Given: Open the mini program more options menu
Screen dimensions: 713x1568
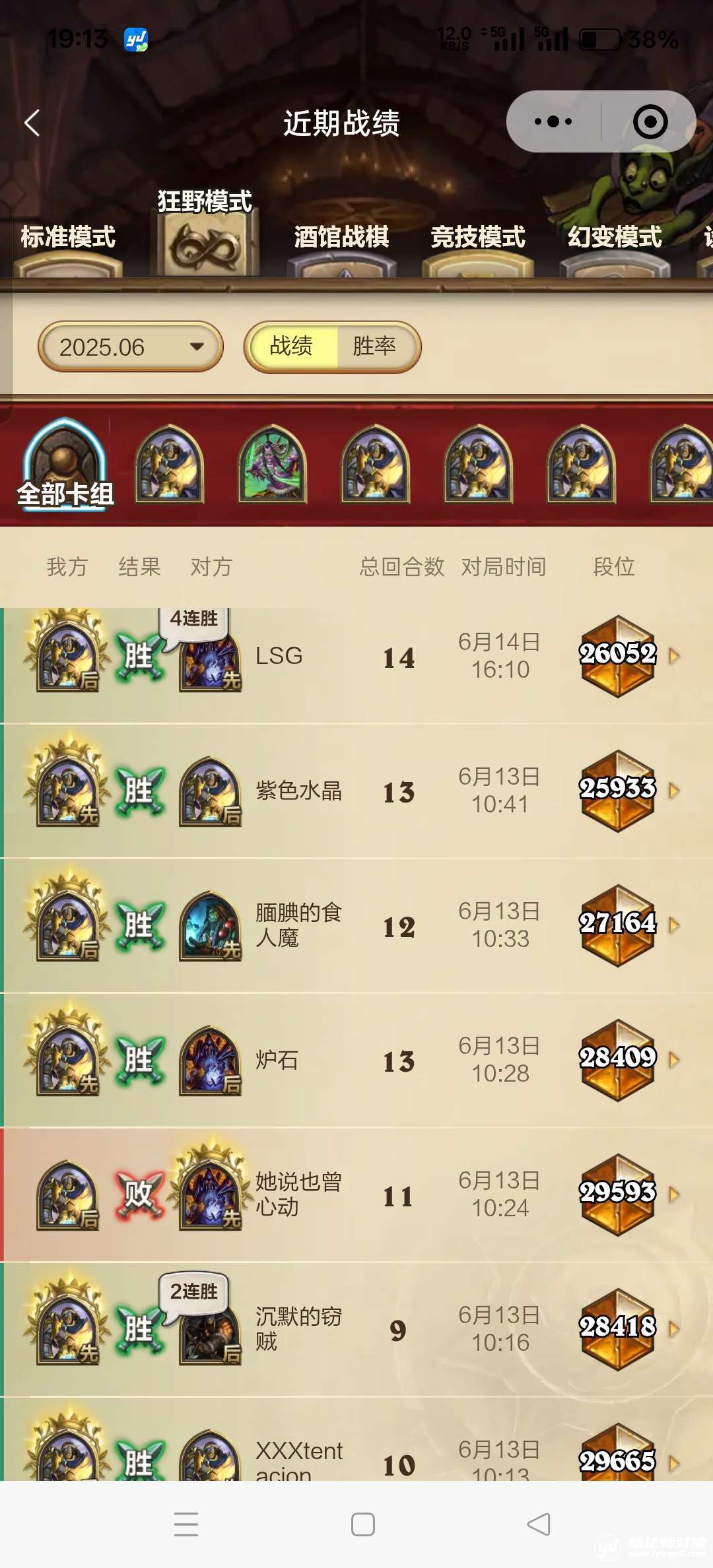Looking at the screenshot, I should click(553, 121).
